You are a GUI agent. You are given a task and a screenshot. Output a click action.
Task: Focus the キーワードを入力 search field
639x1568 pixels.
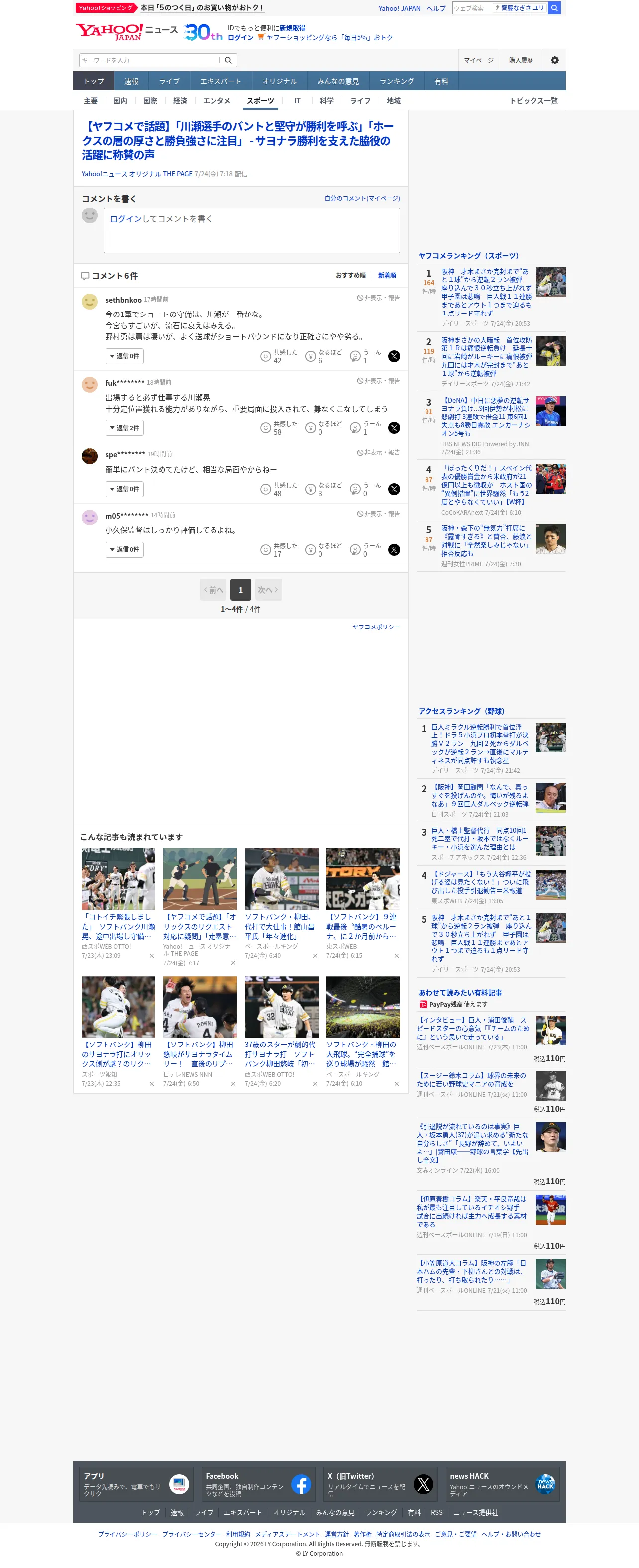pyautogui.click(x=150, y=60)
